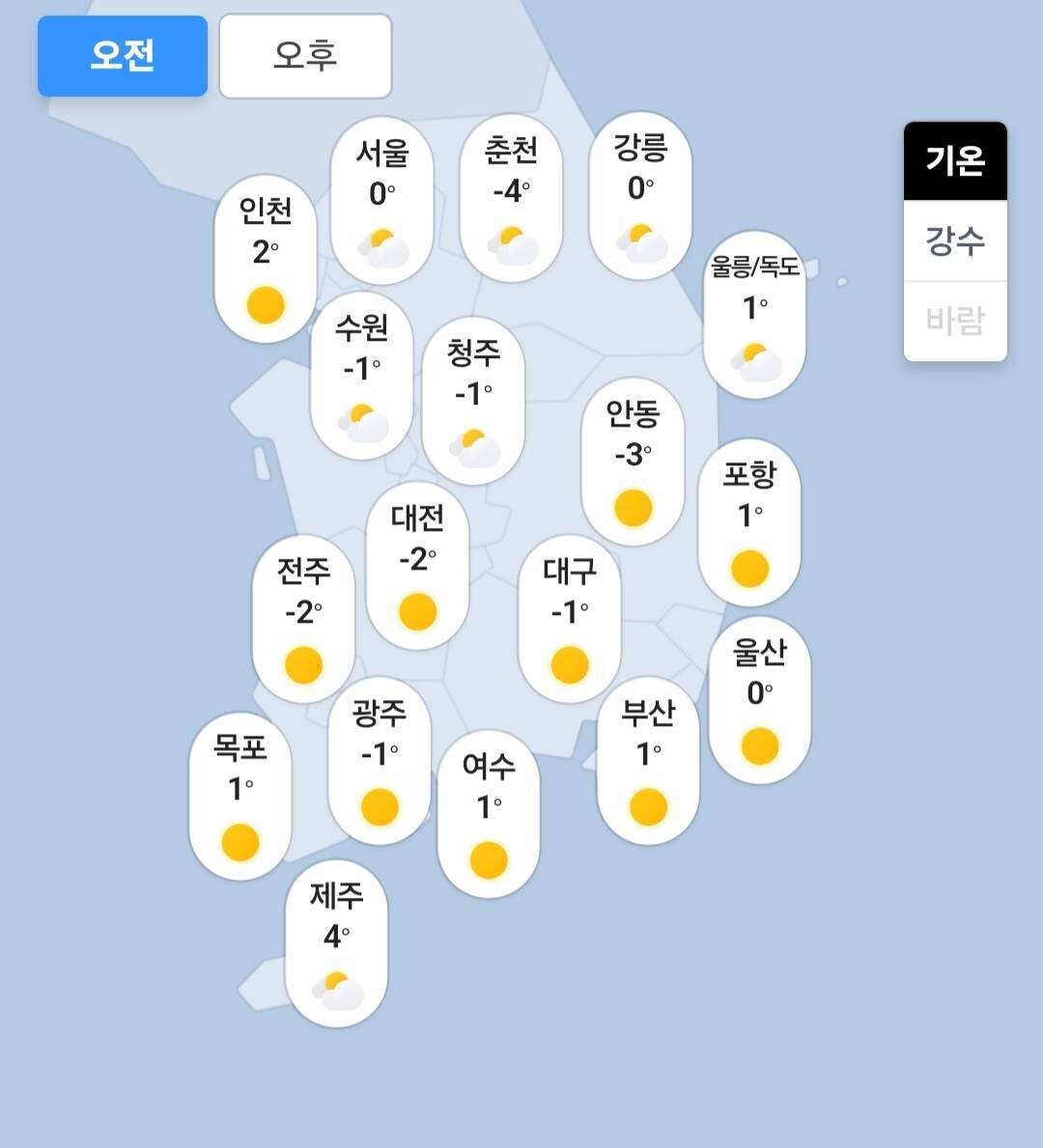
Task: Select the 오전 morning tab
Action: 122,56
